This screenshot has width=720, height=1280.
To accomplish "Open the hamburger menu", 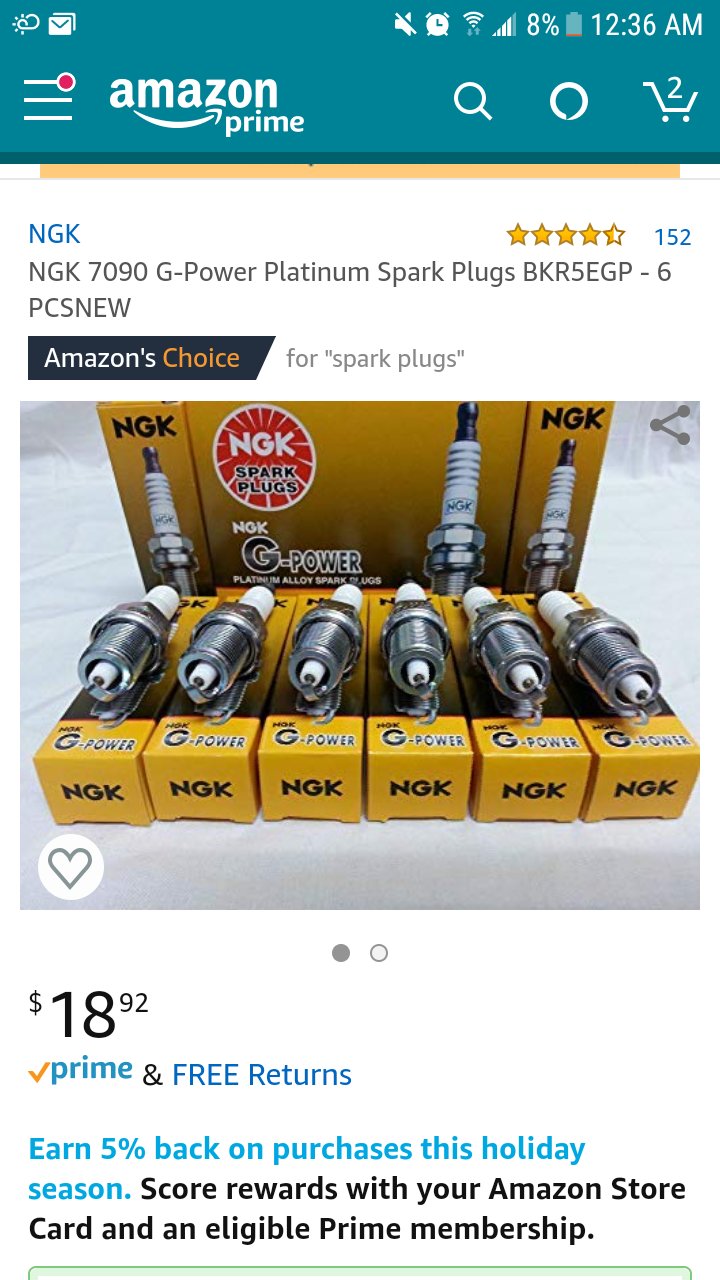I will (49, 99).
